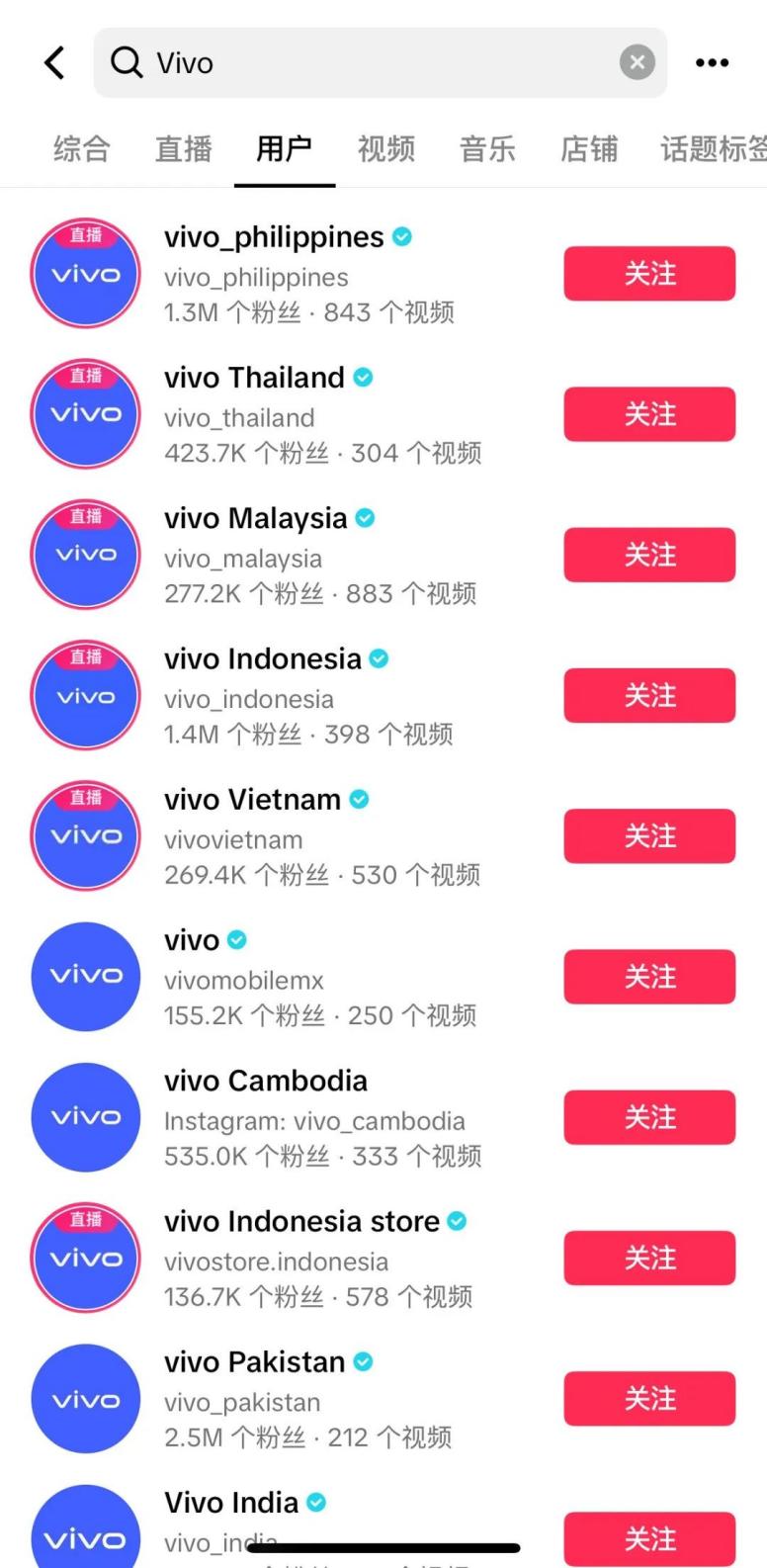Follow vivo_philippines with its 关注 button

[649, 274]
